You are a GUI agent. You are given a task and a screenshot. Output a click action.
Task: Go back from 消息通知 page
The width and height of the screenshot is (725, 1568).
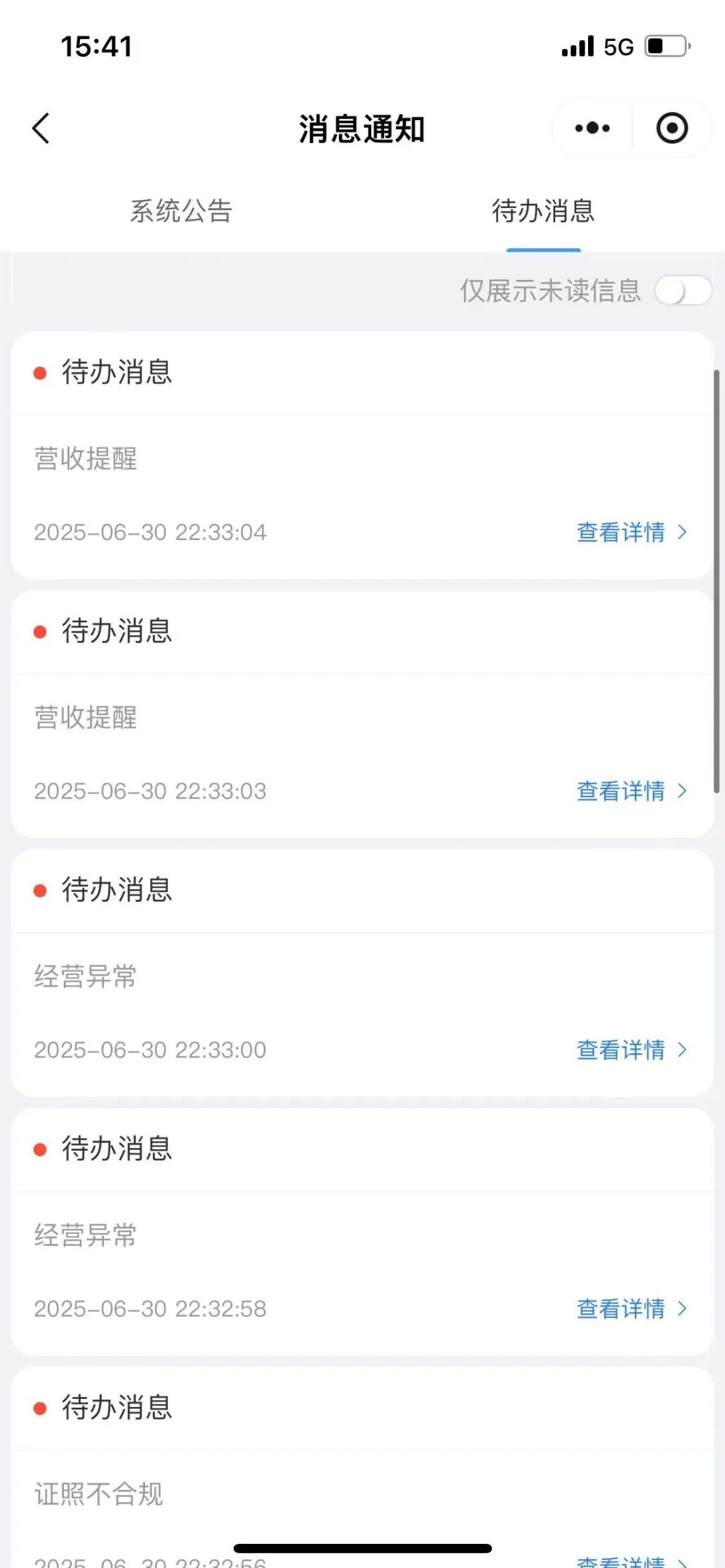point(41,128)
